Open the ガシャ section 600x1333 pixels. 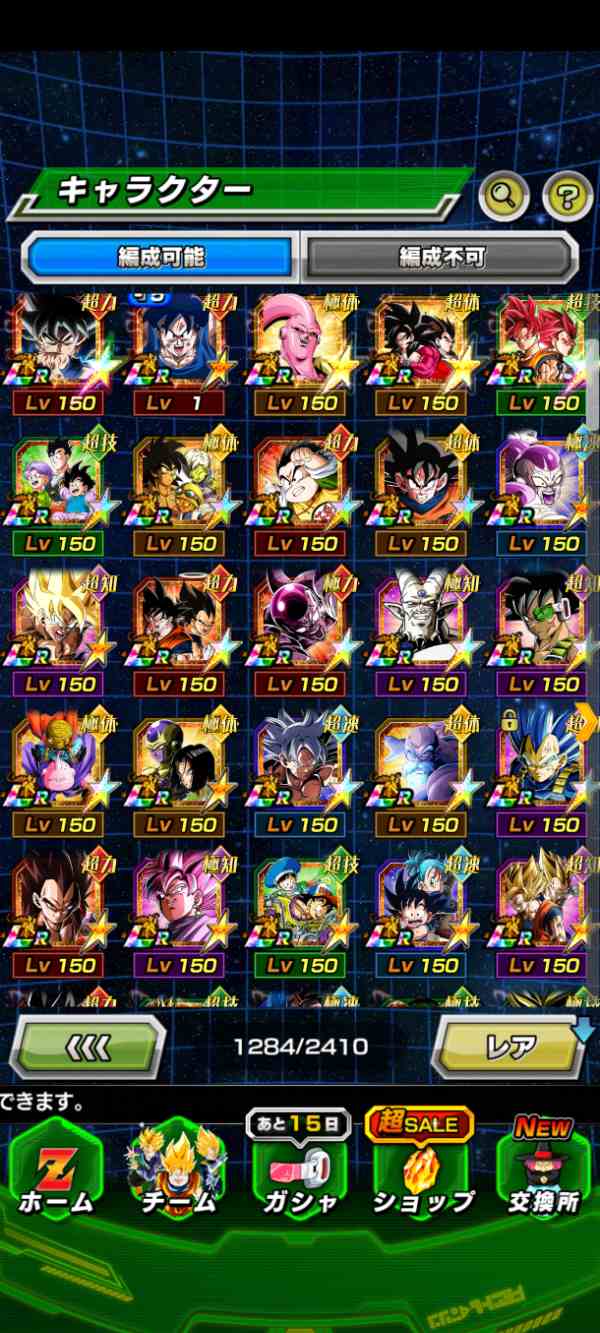tap(300, 1170)
